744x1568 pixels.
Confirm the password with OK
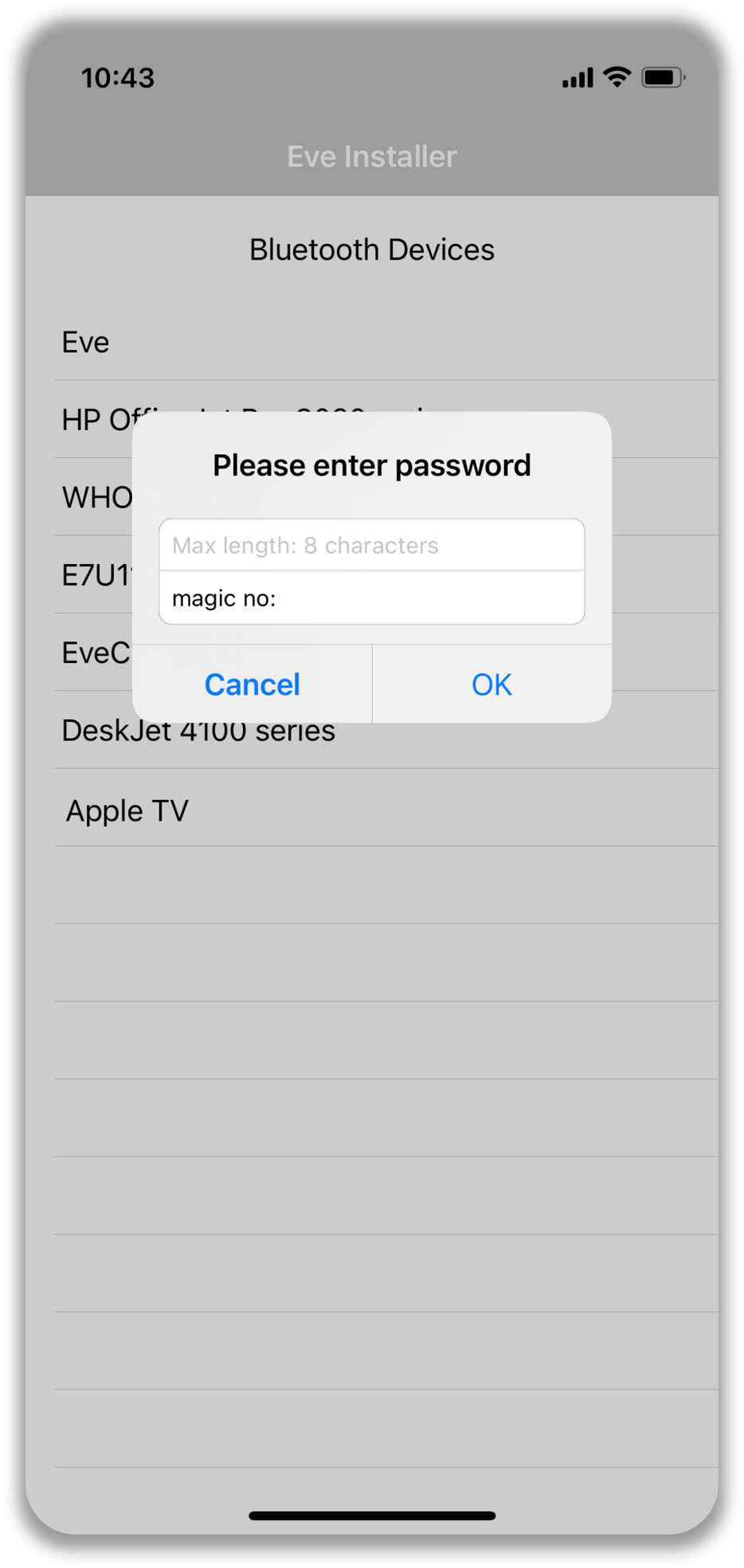click(492, 684)
